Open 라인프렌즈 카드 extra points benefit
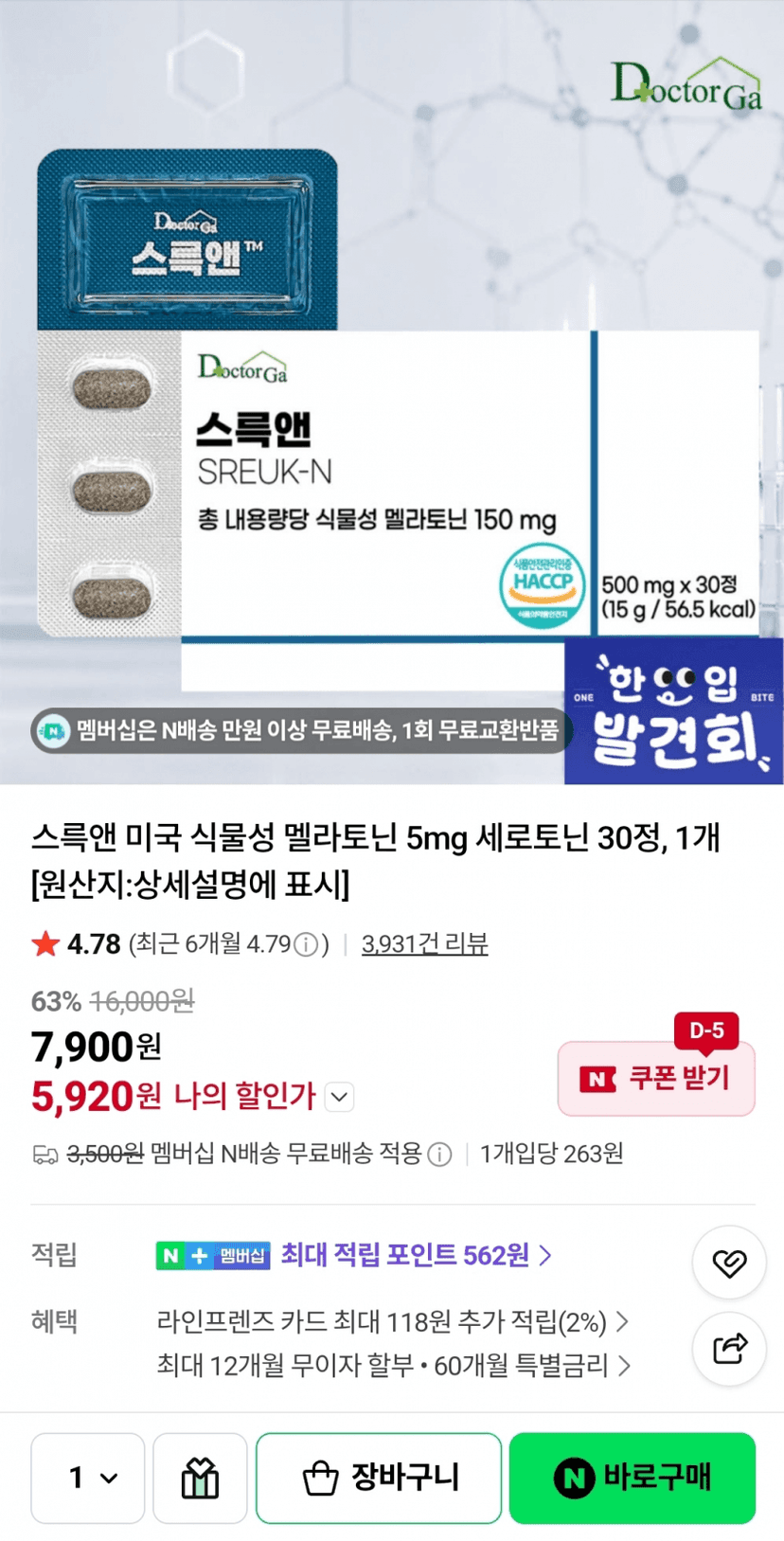 coord(393,1321)
